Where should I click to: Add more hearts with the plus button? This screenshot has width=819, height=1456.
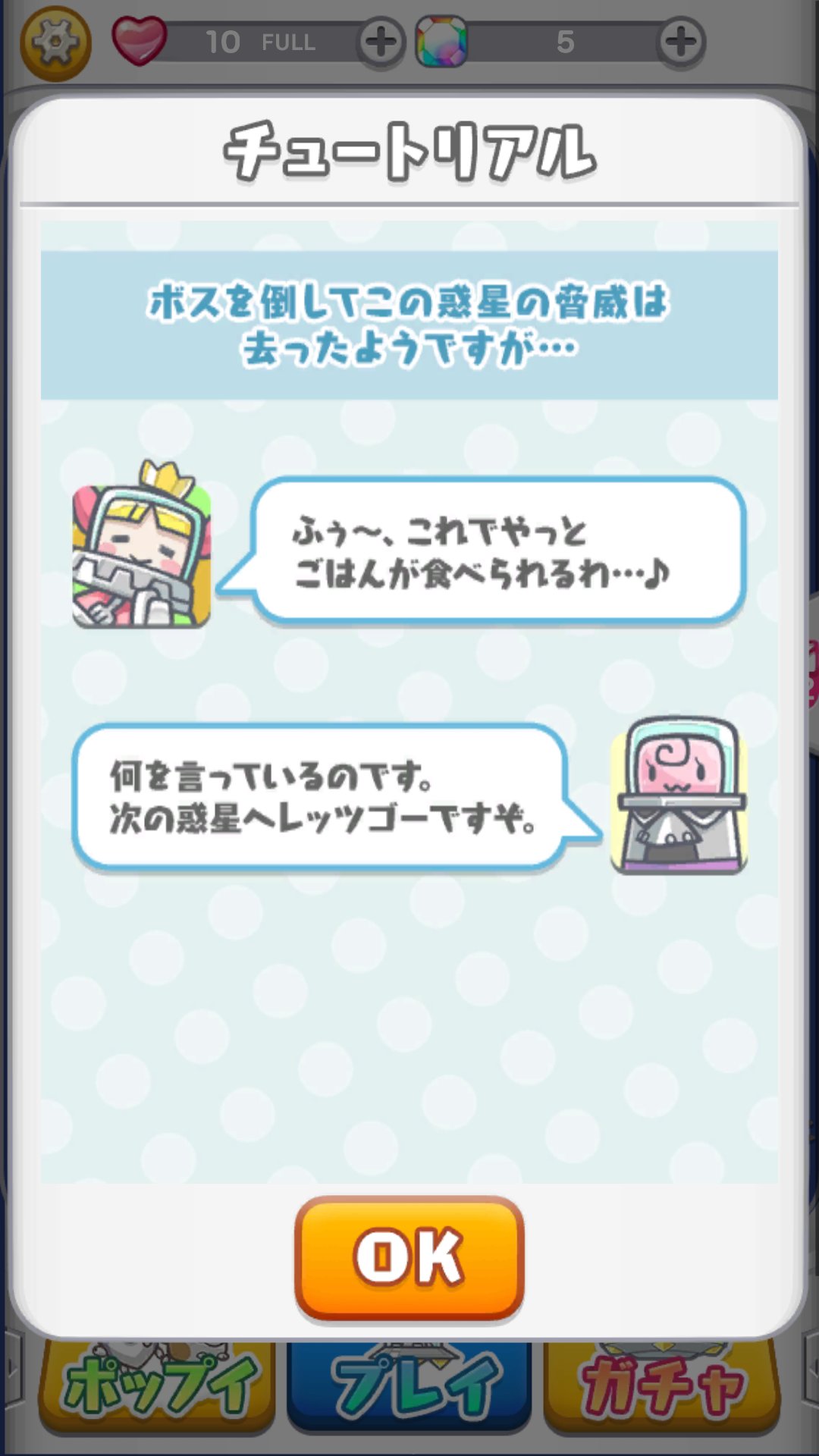[x=381, y=42]
